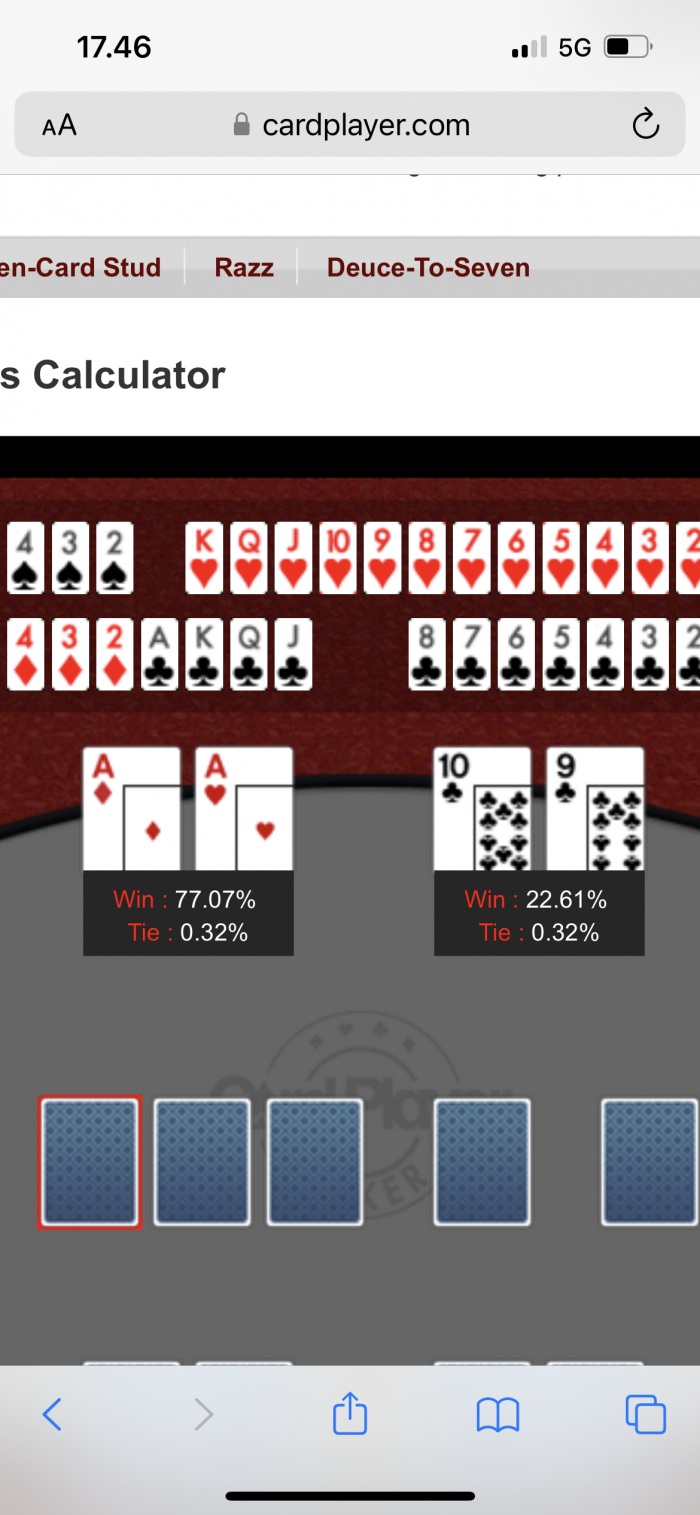This screenshot has width=700, height=1515.
Task: Pick the 4 of spades card
Action: click(x=26, y=557)
